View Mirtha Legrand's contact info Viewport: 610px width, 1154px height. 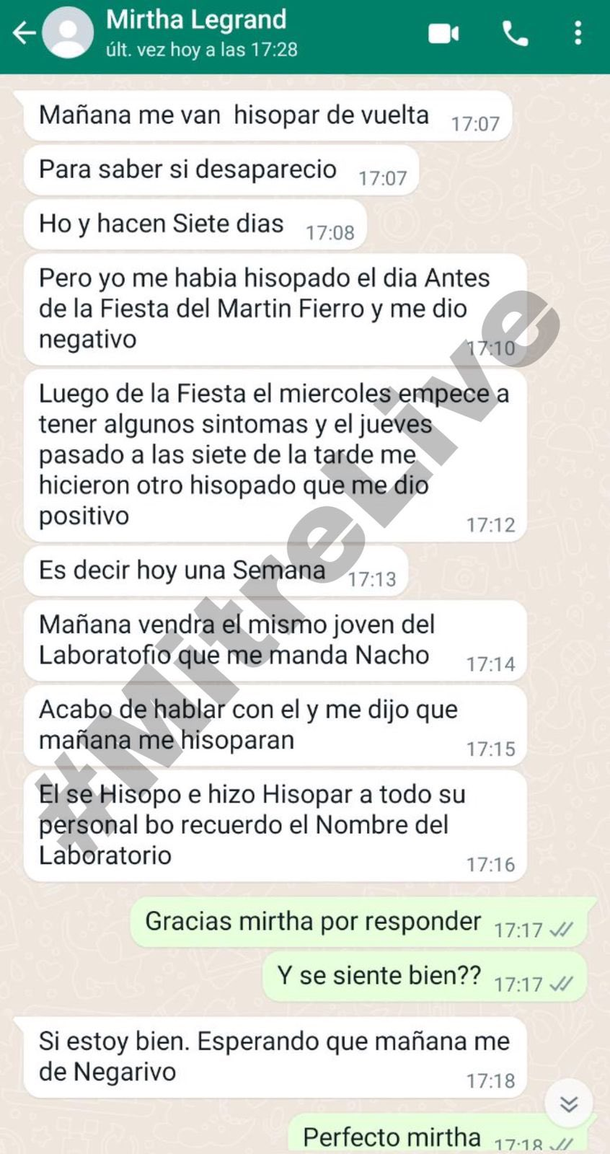(x=200, y=33)
